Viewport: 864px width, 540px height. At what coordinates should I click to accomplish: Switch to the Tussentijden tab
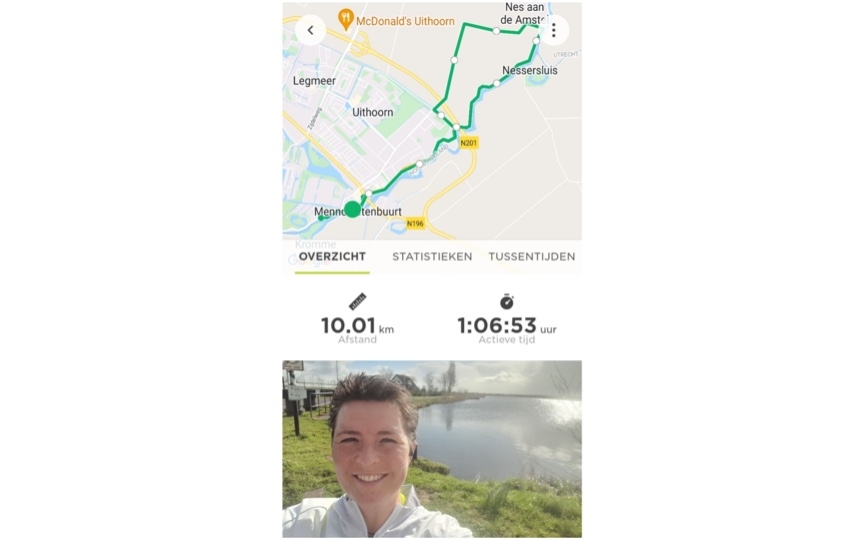(x=531, y=257)
